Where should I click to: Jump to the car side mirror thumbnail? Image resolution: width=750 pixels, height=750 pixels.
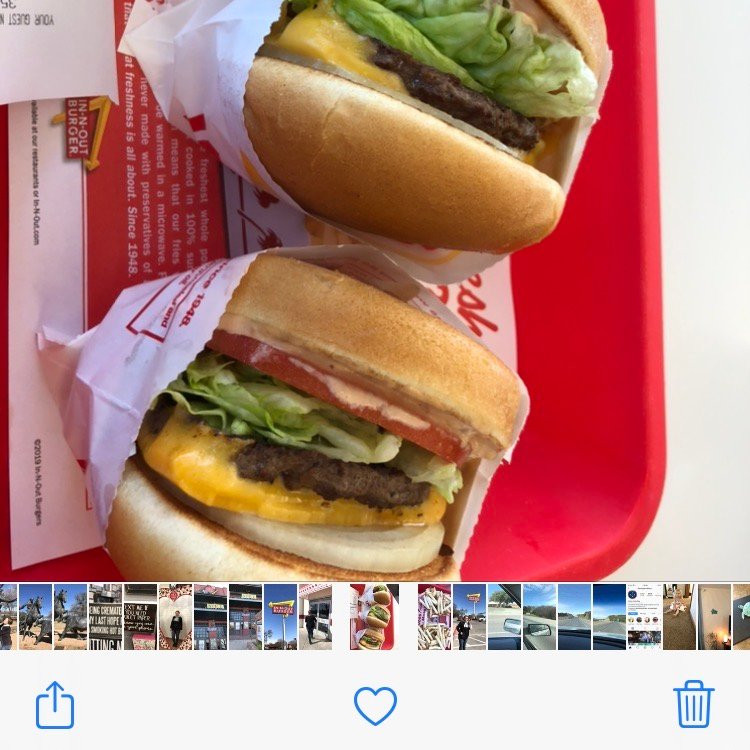click(504, 617)
